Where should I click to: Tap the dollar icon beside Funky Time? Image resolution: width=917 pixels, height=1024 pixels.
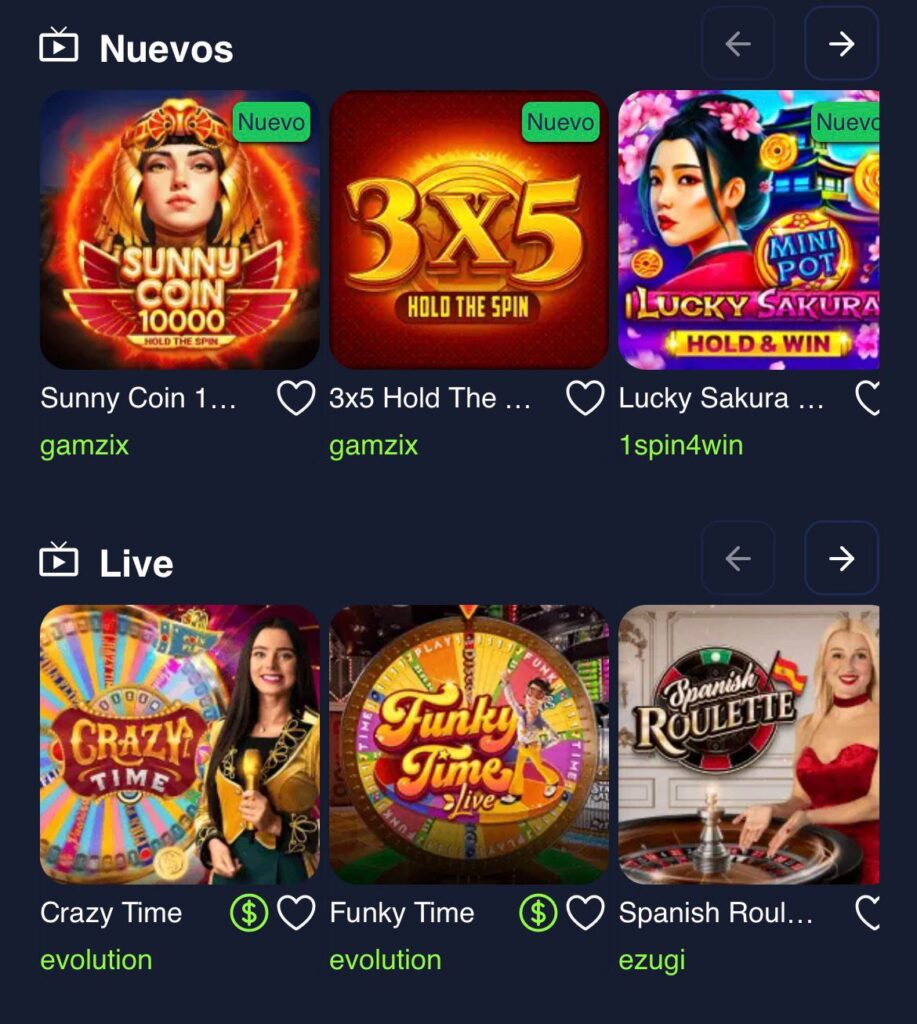coord(538,913)
